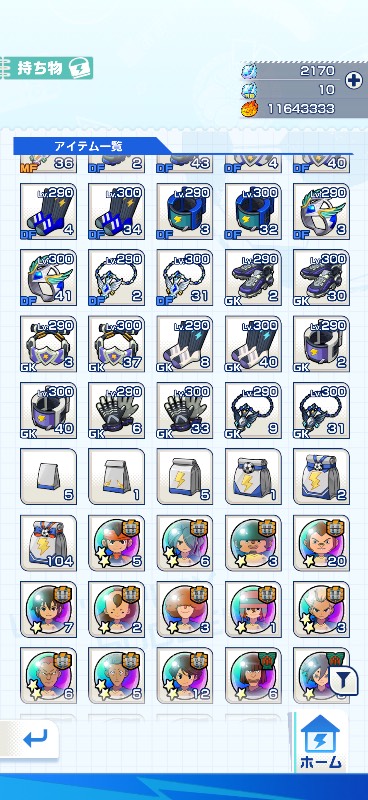Viewport: 368px width, 800px height.
Task: Go to the ホーム home screen
Action: 321,742
